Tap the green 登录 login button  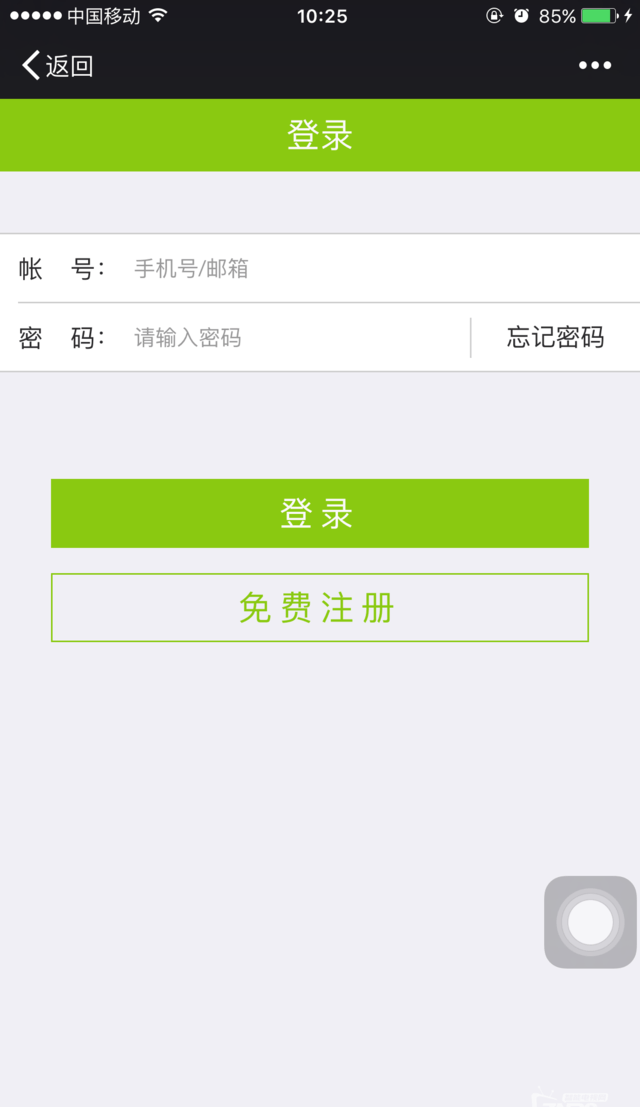click(320, 513)
